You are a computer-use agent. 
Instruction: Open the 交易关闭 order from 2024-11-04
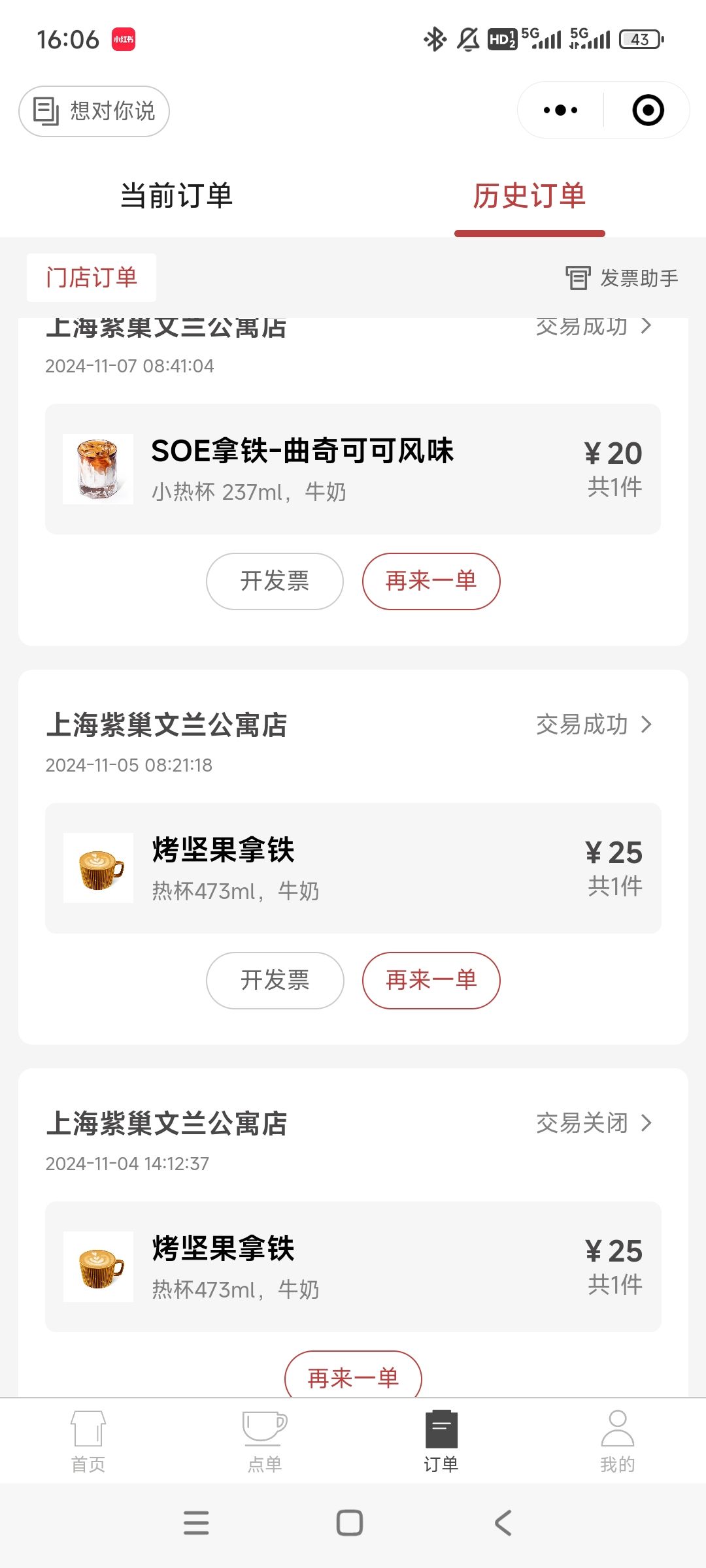point(594,1123)
